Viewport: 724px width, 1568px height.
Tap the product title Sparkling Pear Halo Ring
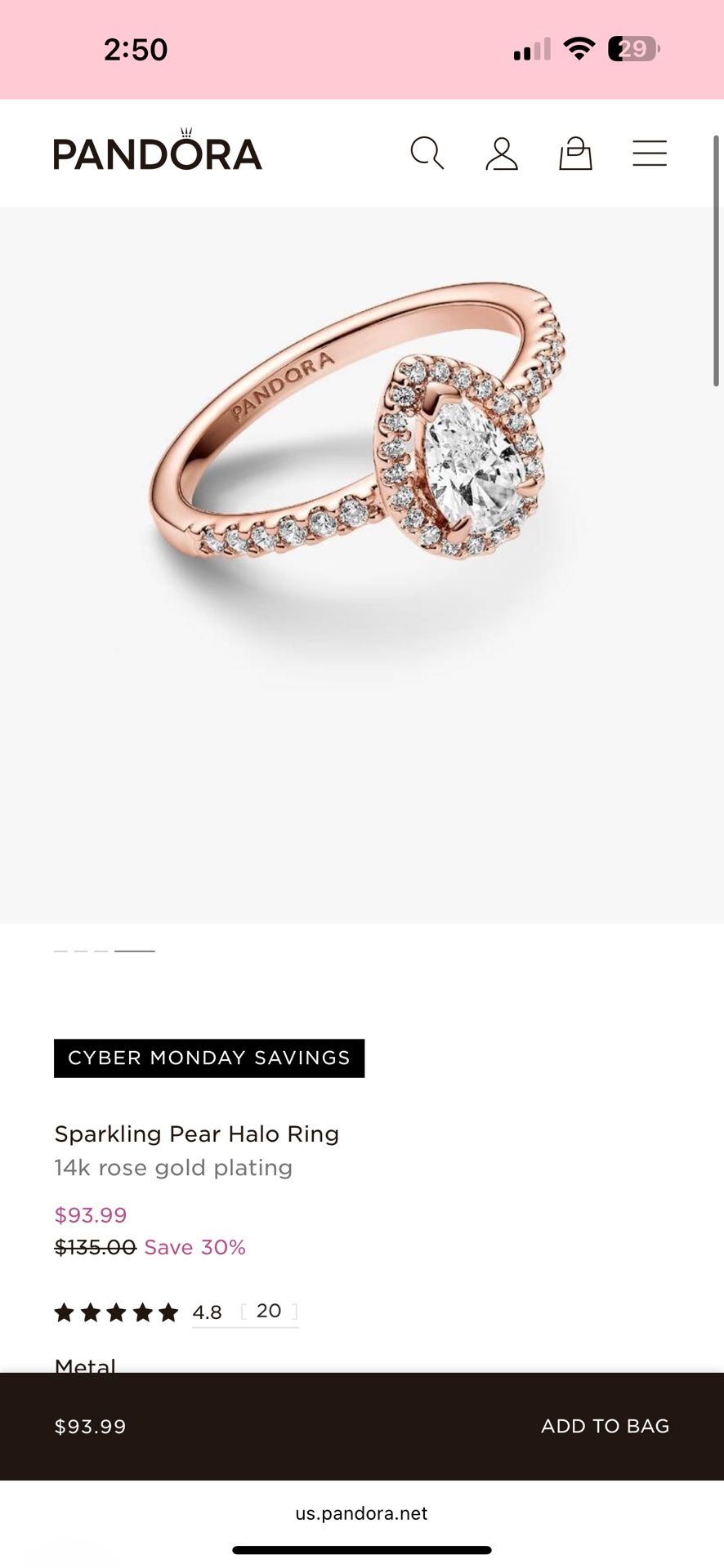(x=196, y=1134)
